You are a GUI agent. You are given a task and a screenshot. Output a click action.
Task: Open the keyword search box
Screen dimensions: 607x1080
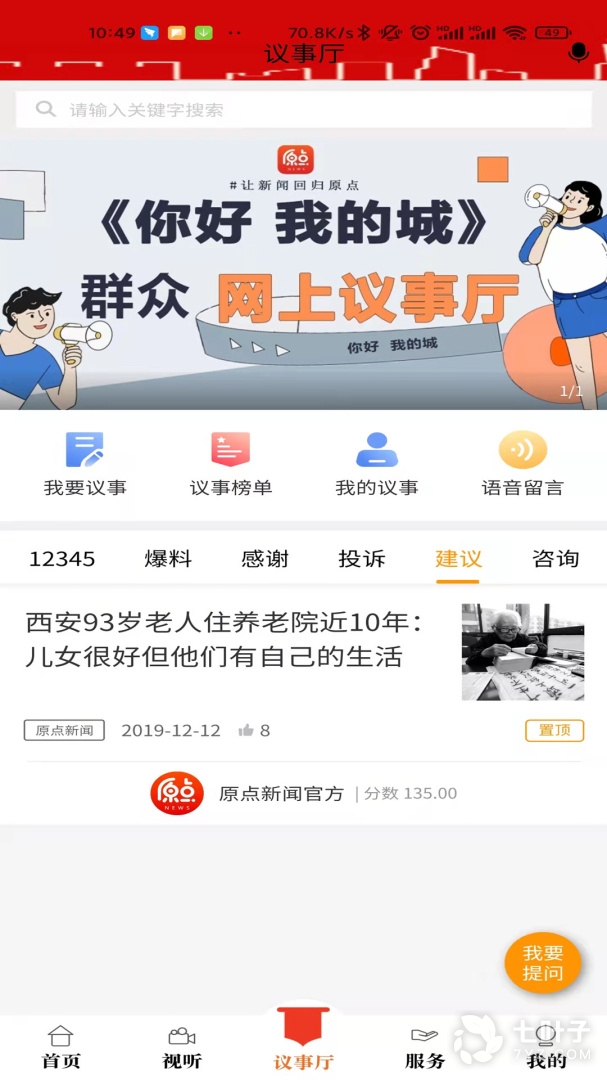(x=303, y=110)
